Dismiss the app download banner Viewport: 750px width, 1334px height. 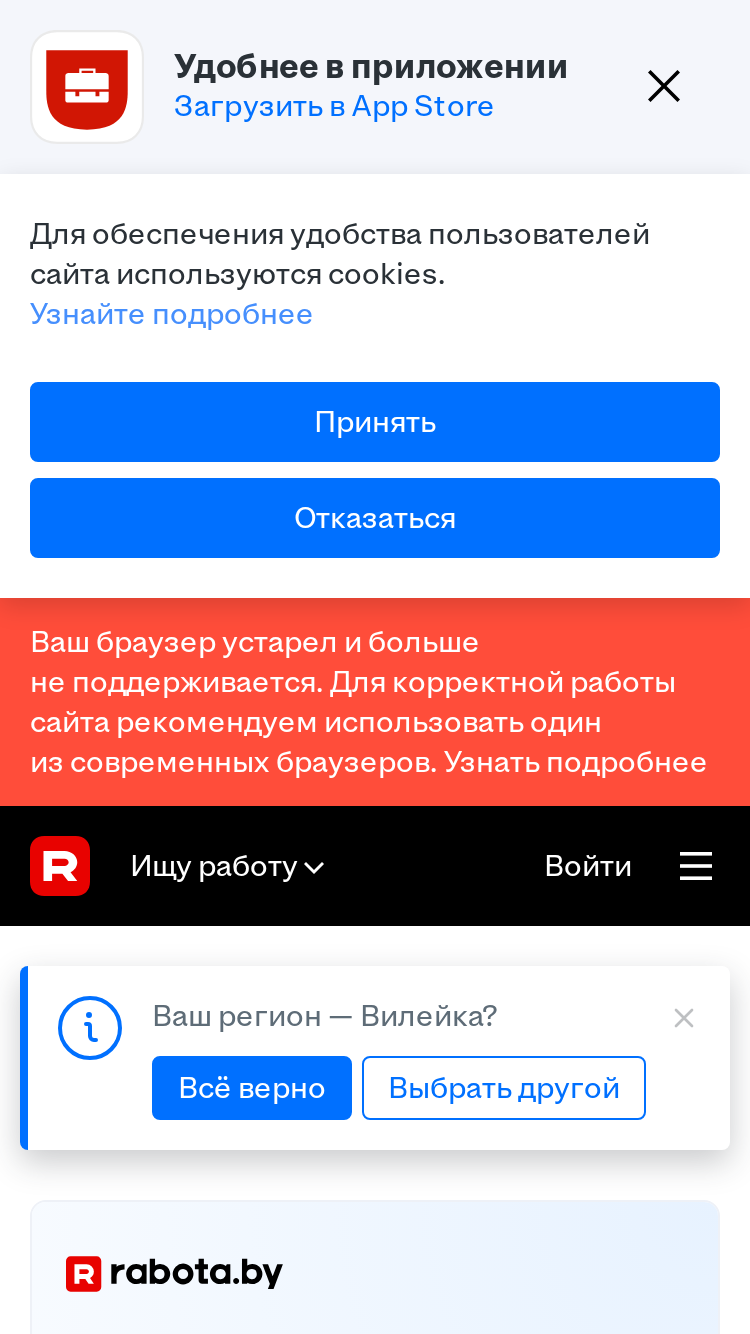[x=664, y=87]
